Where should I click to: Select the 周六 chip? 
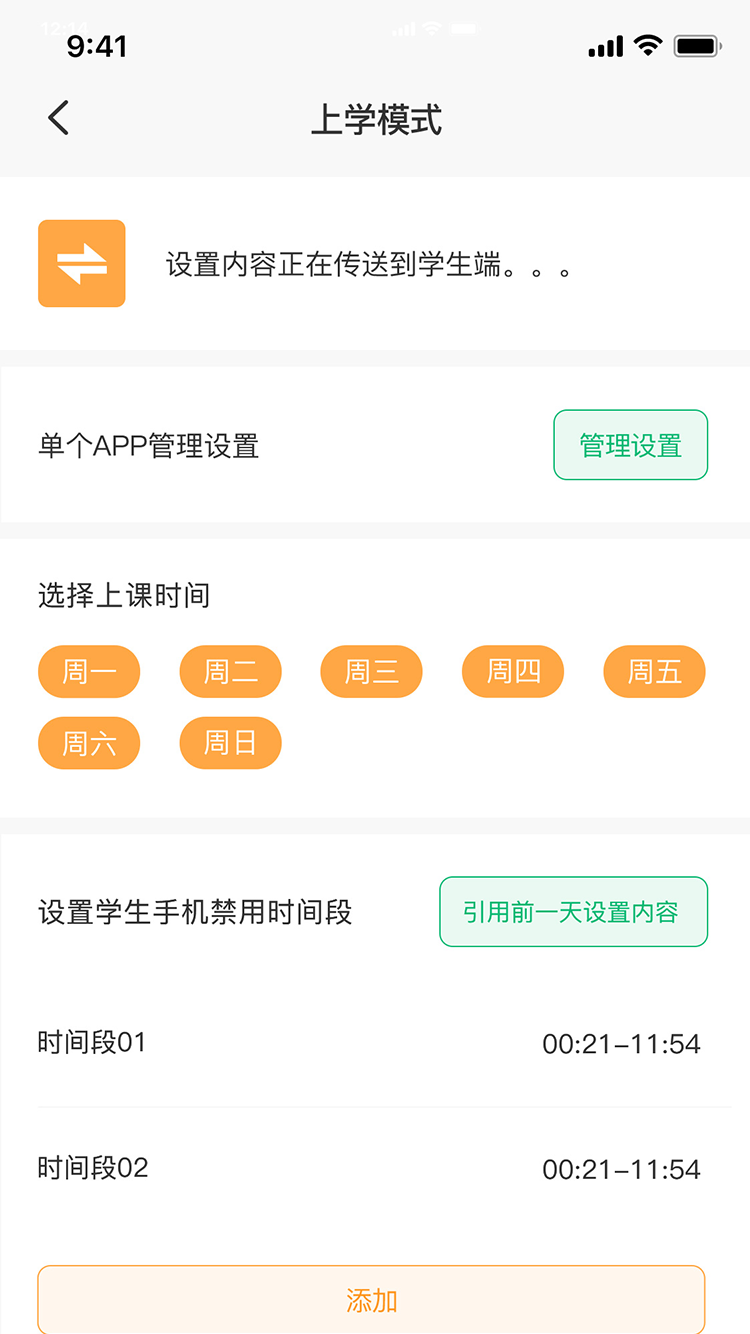pos(89,743)
